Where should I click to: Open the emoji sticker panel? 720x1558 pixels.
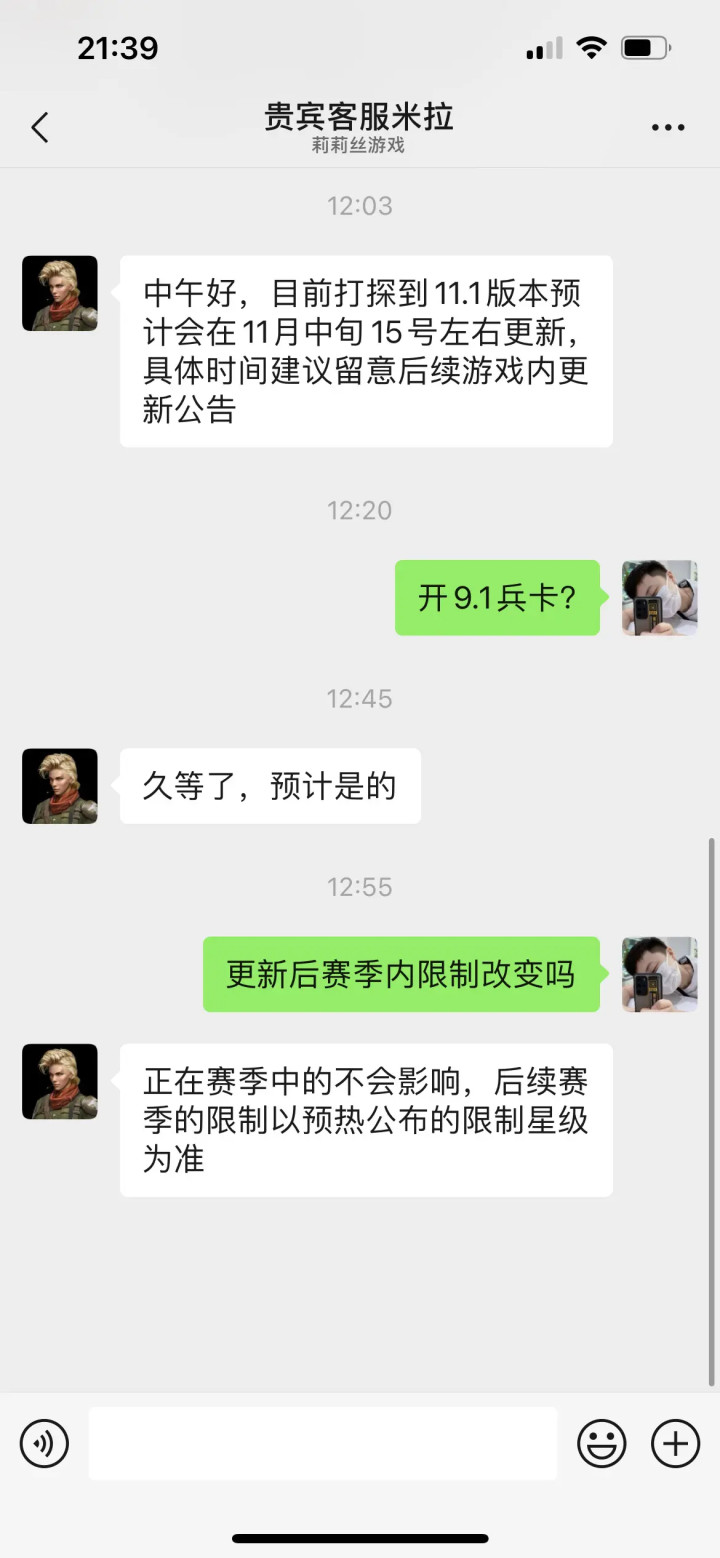[602, 1444]
